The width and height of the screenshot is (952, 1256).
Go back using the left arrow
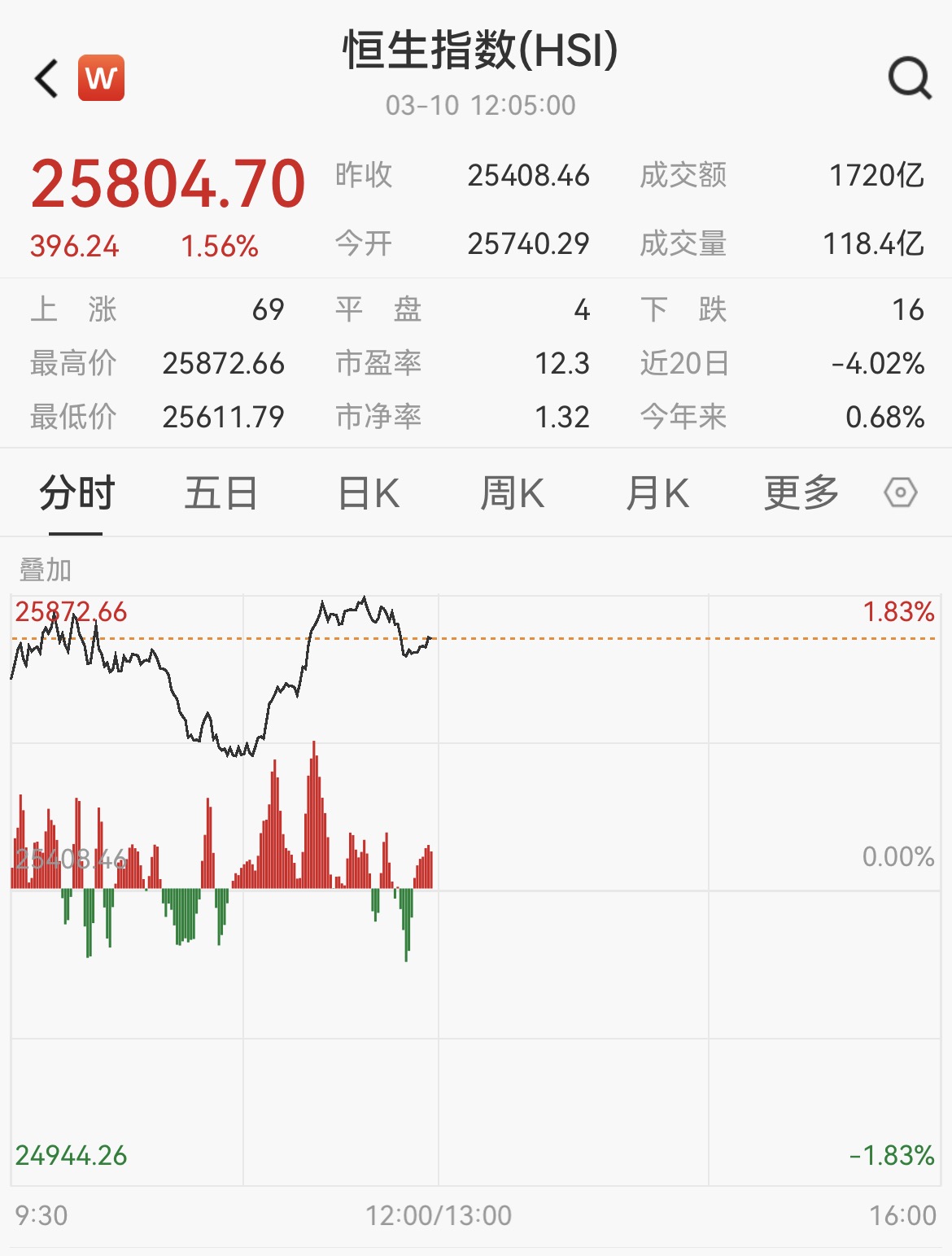coord(47,79)
